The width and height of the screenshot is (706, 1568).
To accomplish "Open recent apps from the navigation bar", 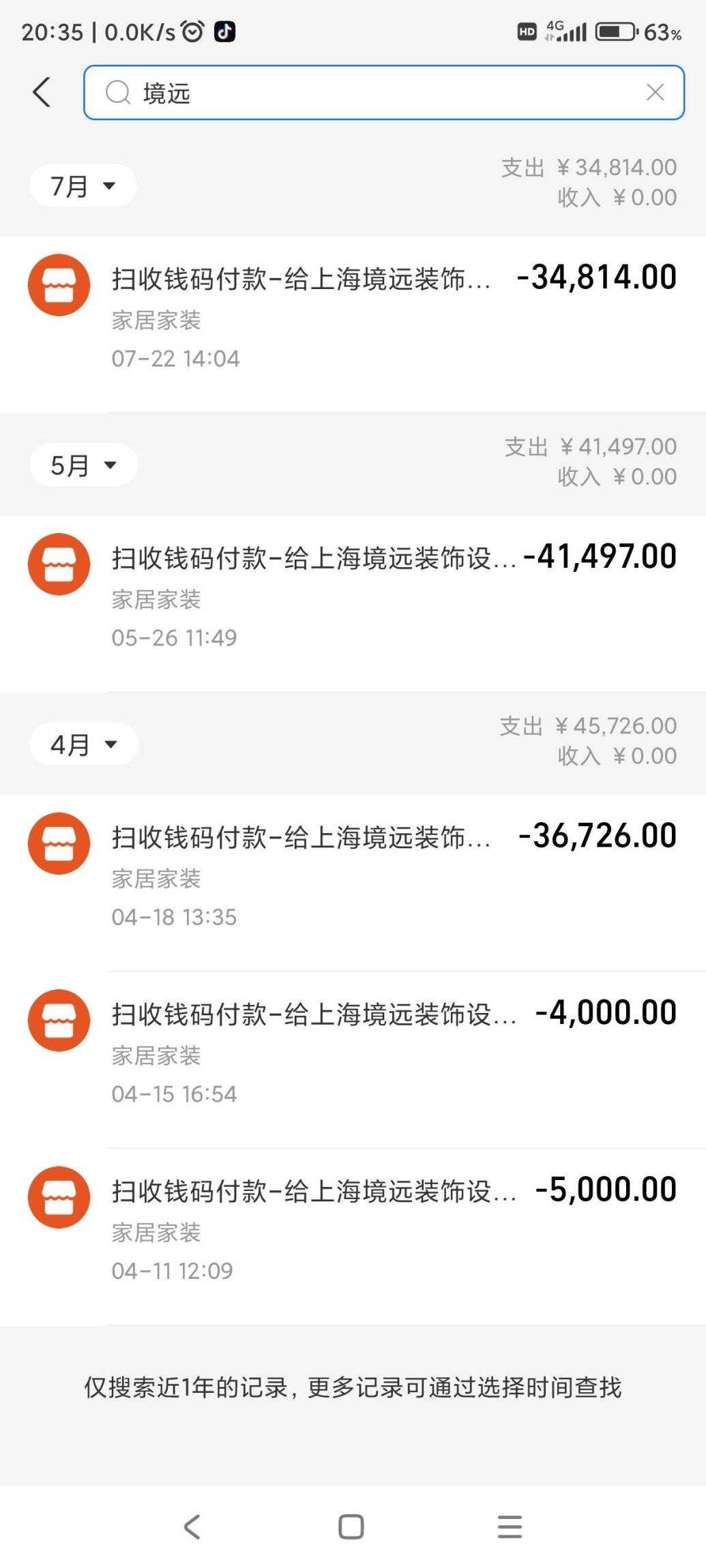I will (x=510, y=1527).
